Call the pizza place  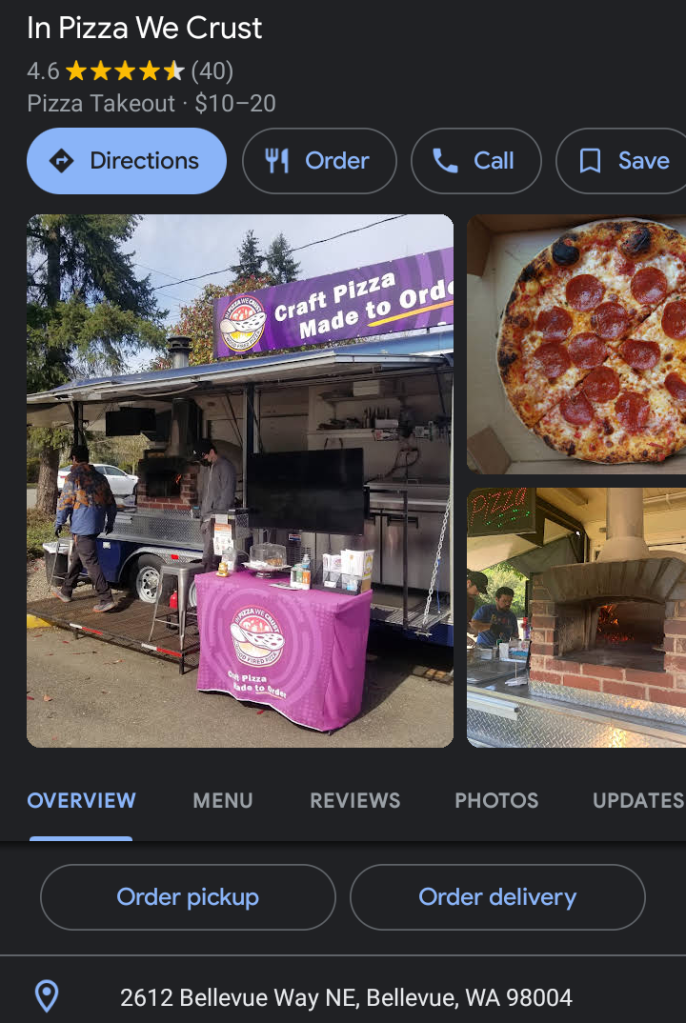click(475, 161)
